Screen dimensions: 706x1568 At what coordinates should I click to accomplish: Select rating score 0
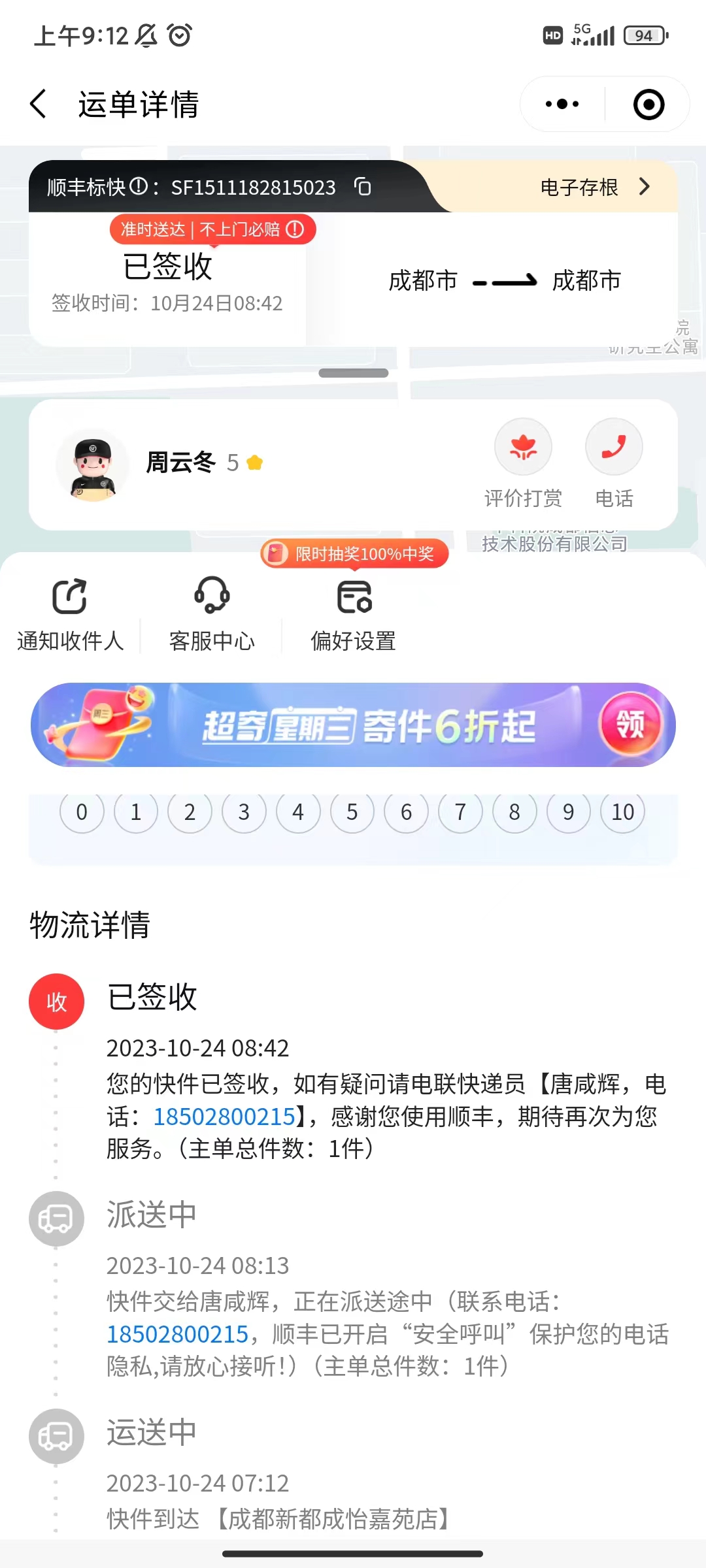[82, 811]
